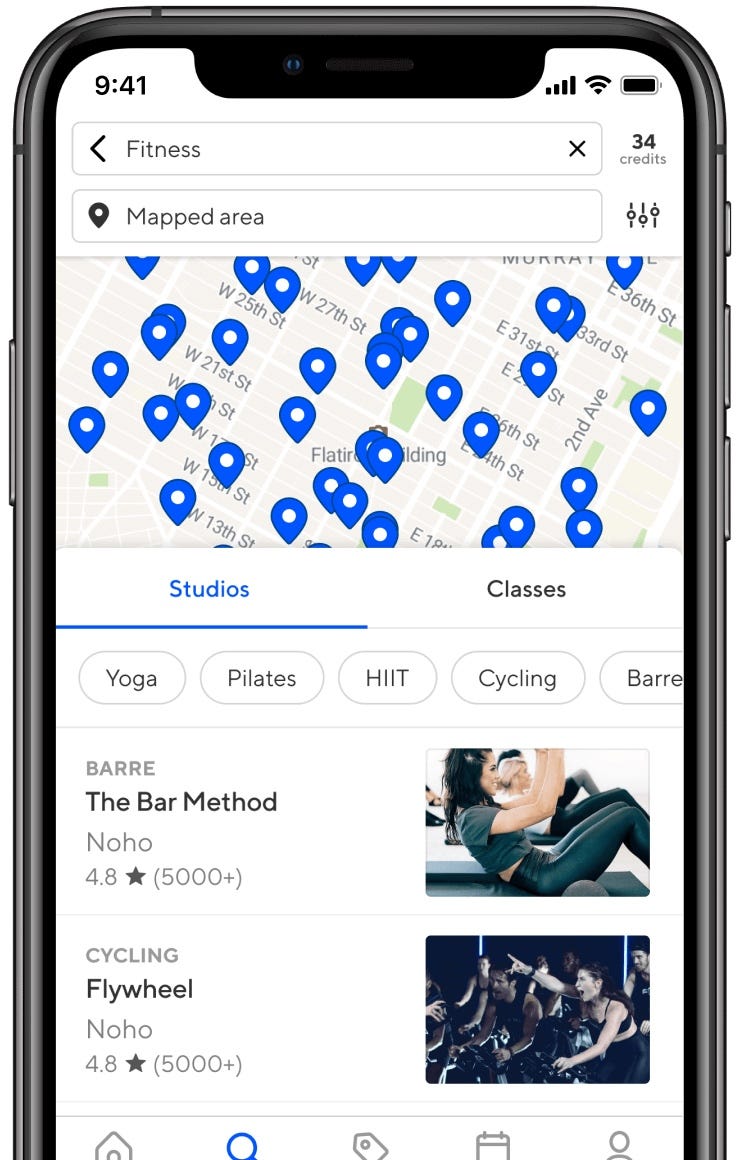This screenshot has width=741, height=1160.
Task: Apply the Cycling filter chip
Action: 517,678
